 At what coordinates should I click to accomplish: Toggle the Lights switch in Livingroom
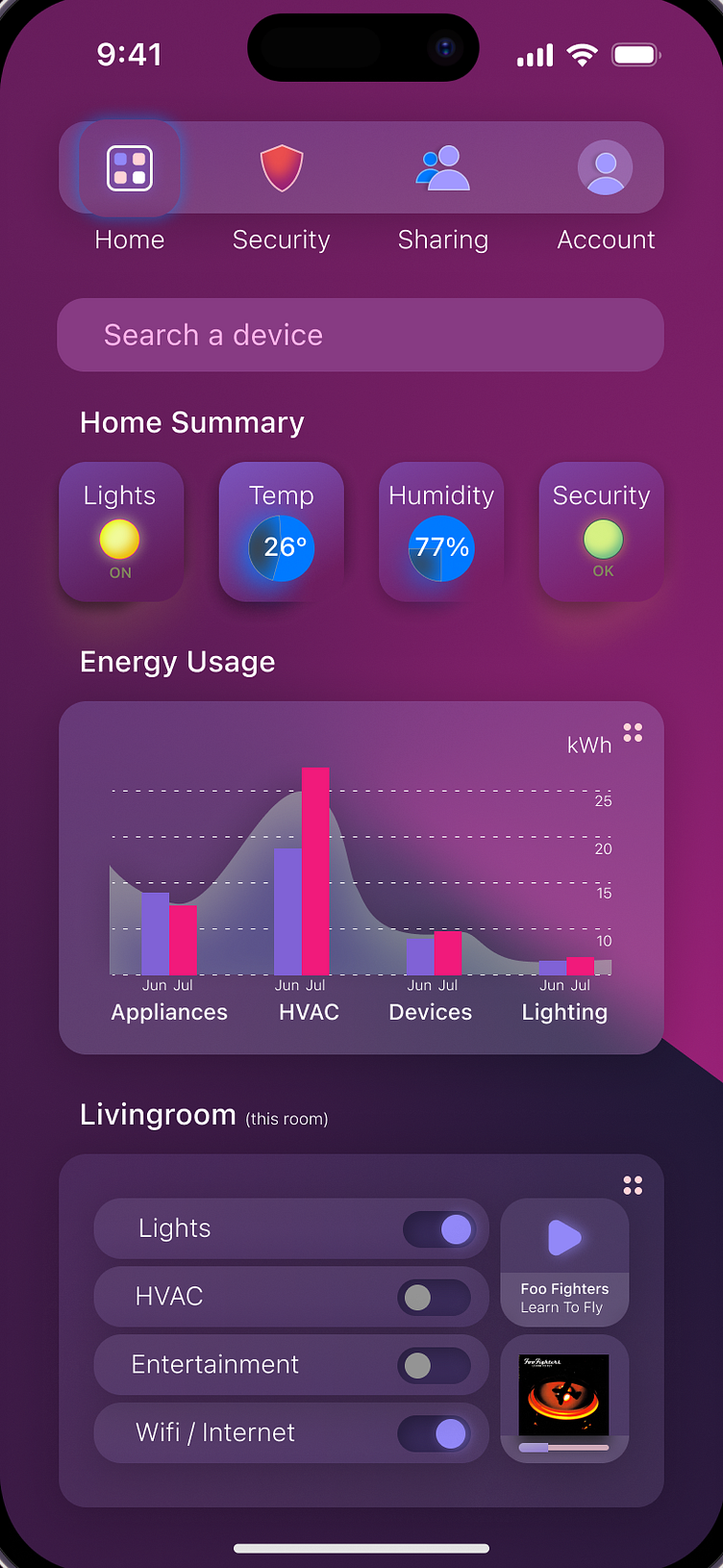[x=438, y=1228]
